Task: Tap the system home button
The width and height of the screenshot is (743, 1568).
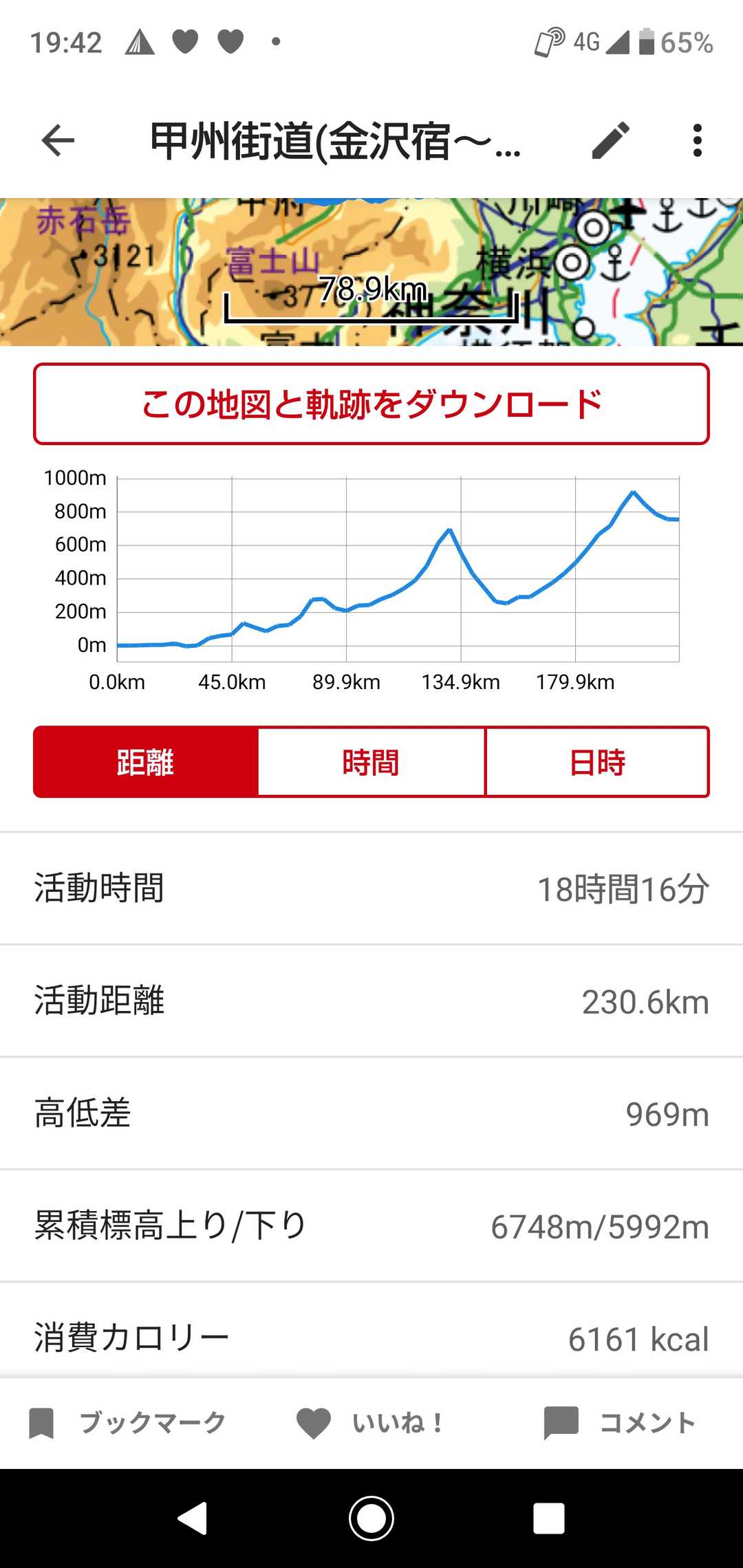Action: point(371,1518)
